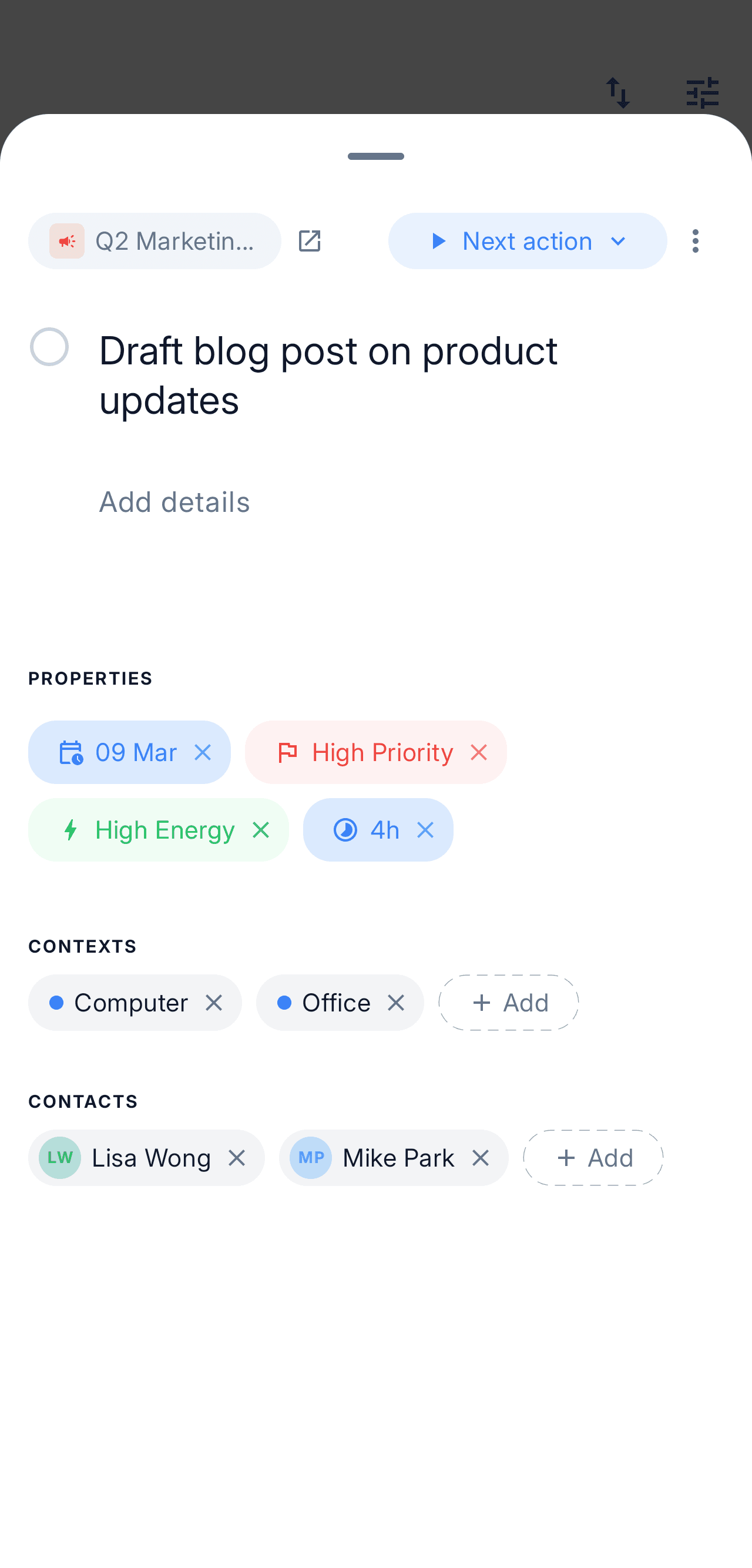Screen dimensions: 752x1568
Task: Click the clock icon on the 4h chip
Action: pos(344,830)
